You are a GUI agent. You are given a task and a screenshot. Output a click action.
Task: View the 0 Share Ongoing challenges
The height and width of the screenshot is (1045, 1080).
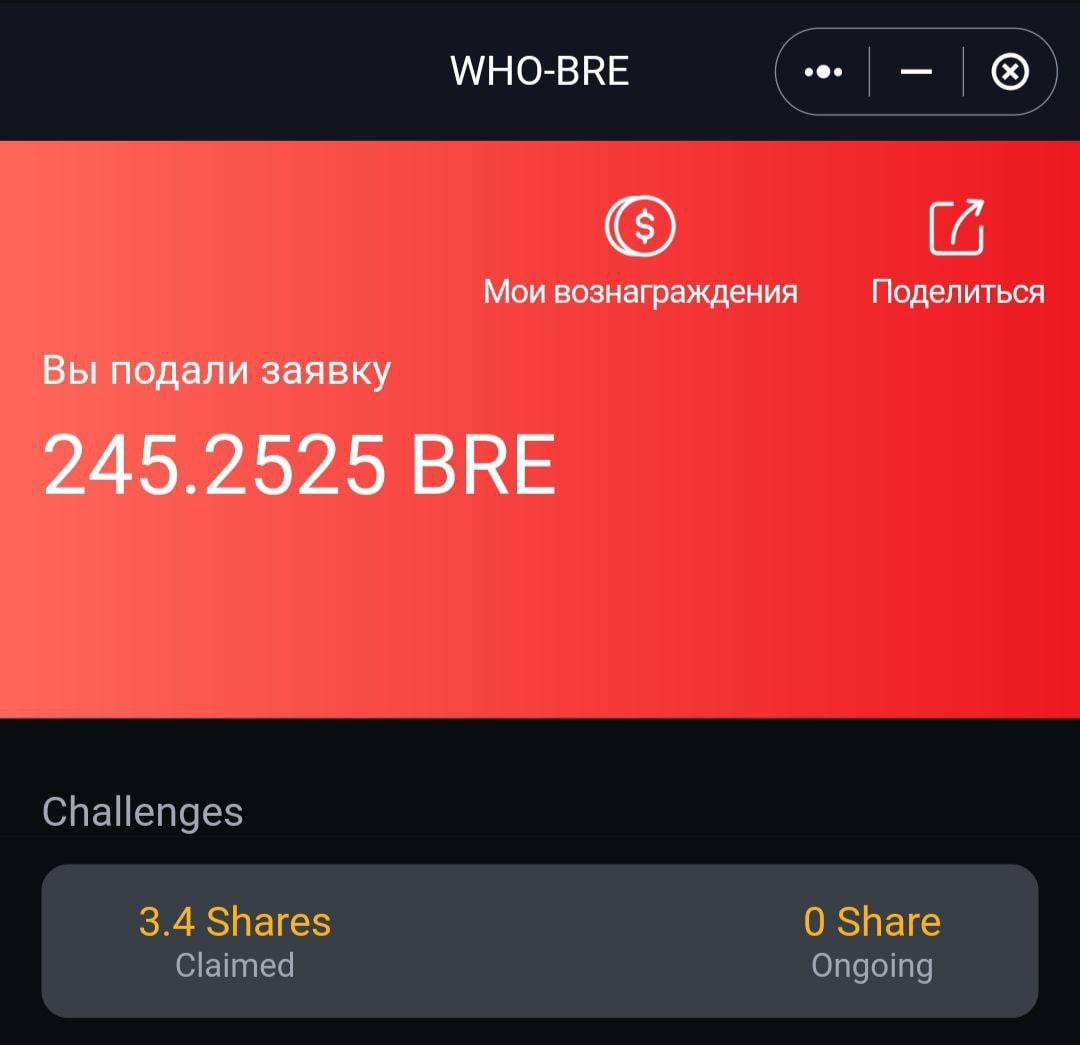[872, 940]
